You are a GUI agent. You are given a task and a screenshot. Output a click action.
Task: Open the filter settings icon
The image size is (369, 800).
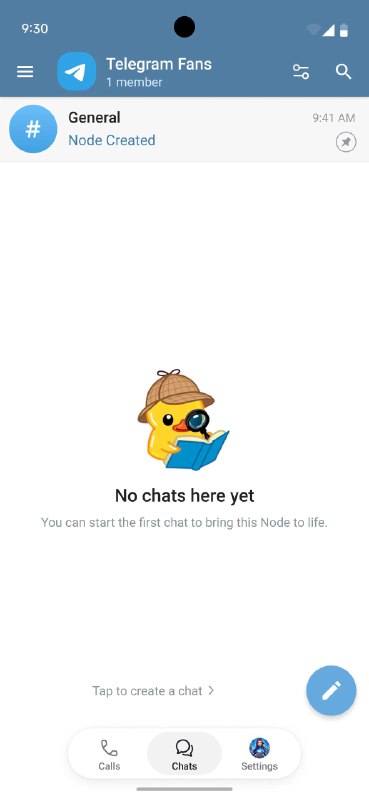tap(301, 72)
